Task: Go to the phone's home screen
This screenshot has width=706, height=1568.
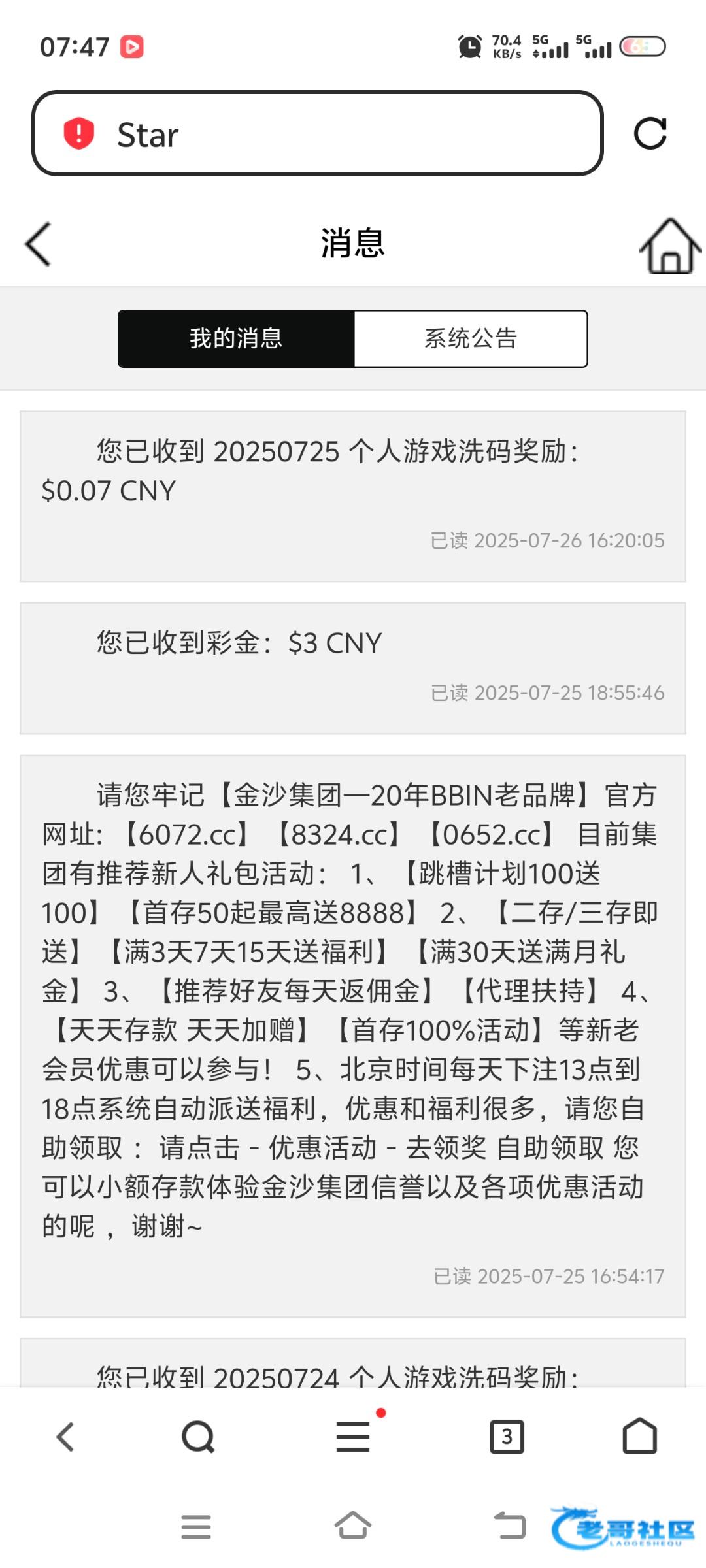Action: (x=353, y=1526)
